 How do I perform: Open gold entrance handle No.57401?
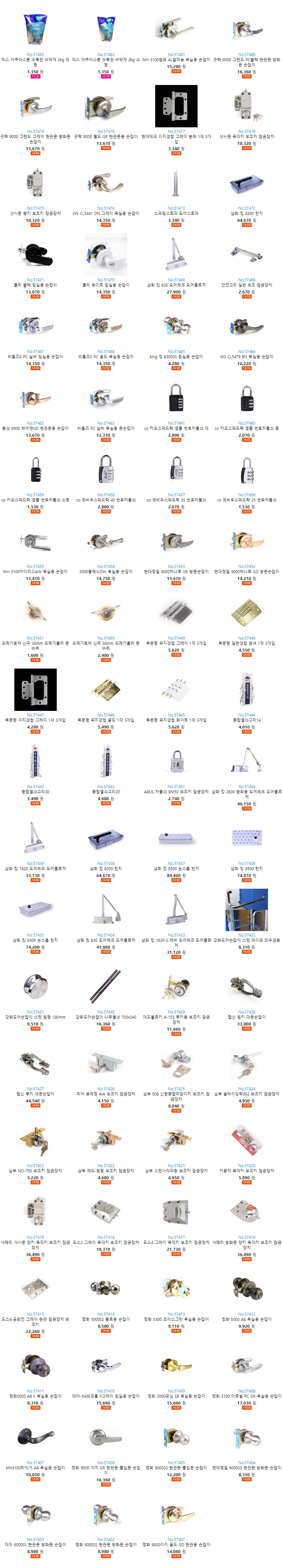coord(176,1515)
